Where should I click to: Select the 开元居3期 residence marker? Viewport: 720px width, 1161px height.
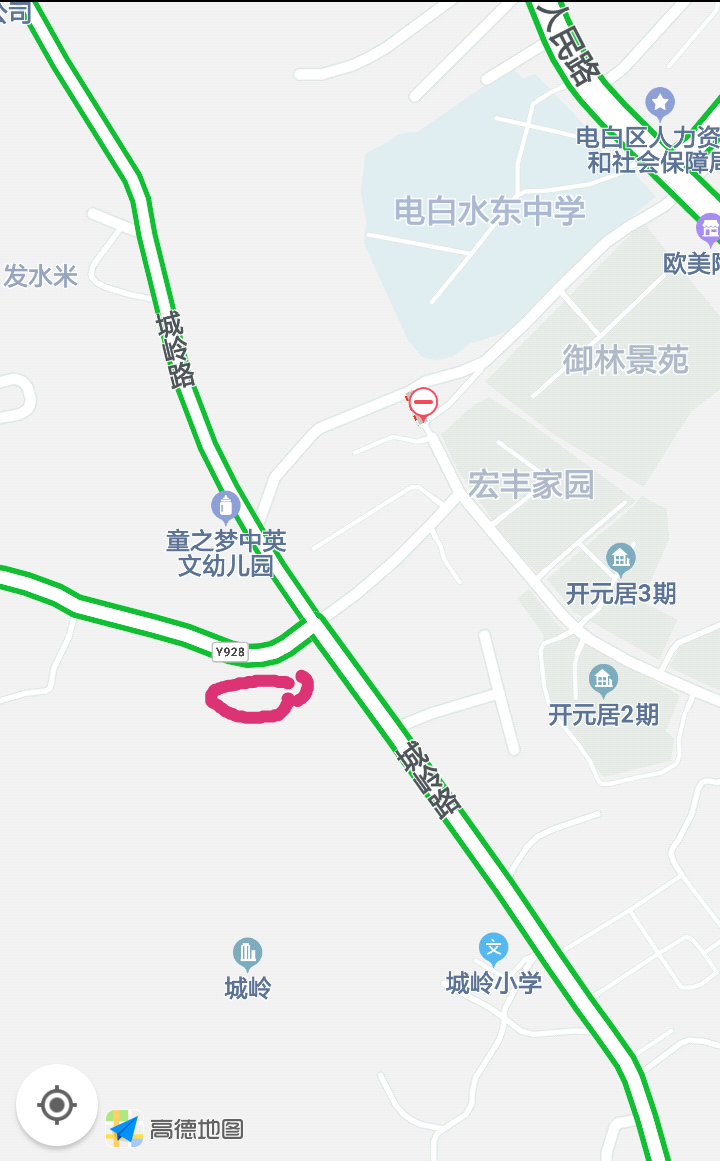tap(620, 558)
